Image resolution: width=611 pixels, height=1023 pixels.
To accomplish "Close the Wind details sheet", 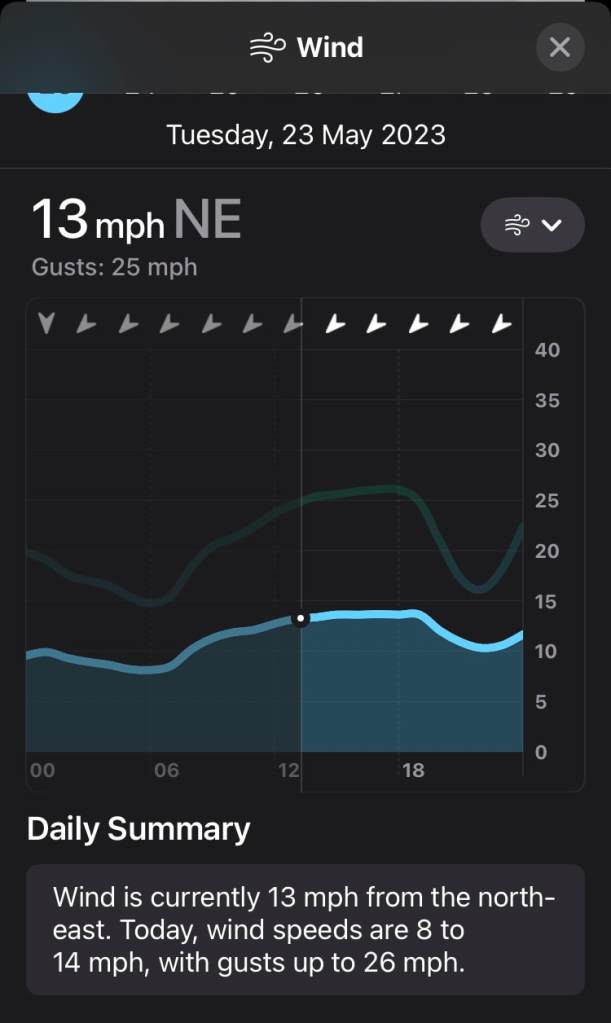I will click(x=559, y=47).
